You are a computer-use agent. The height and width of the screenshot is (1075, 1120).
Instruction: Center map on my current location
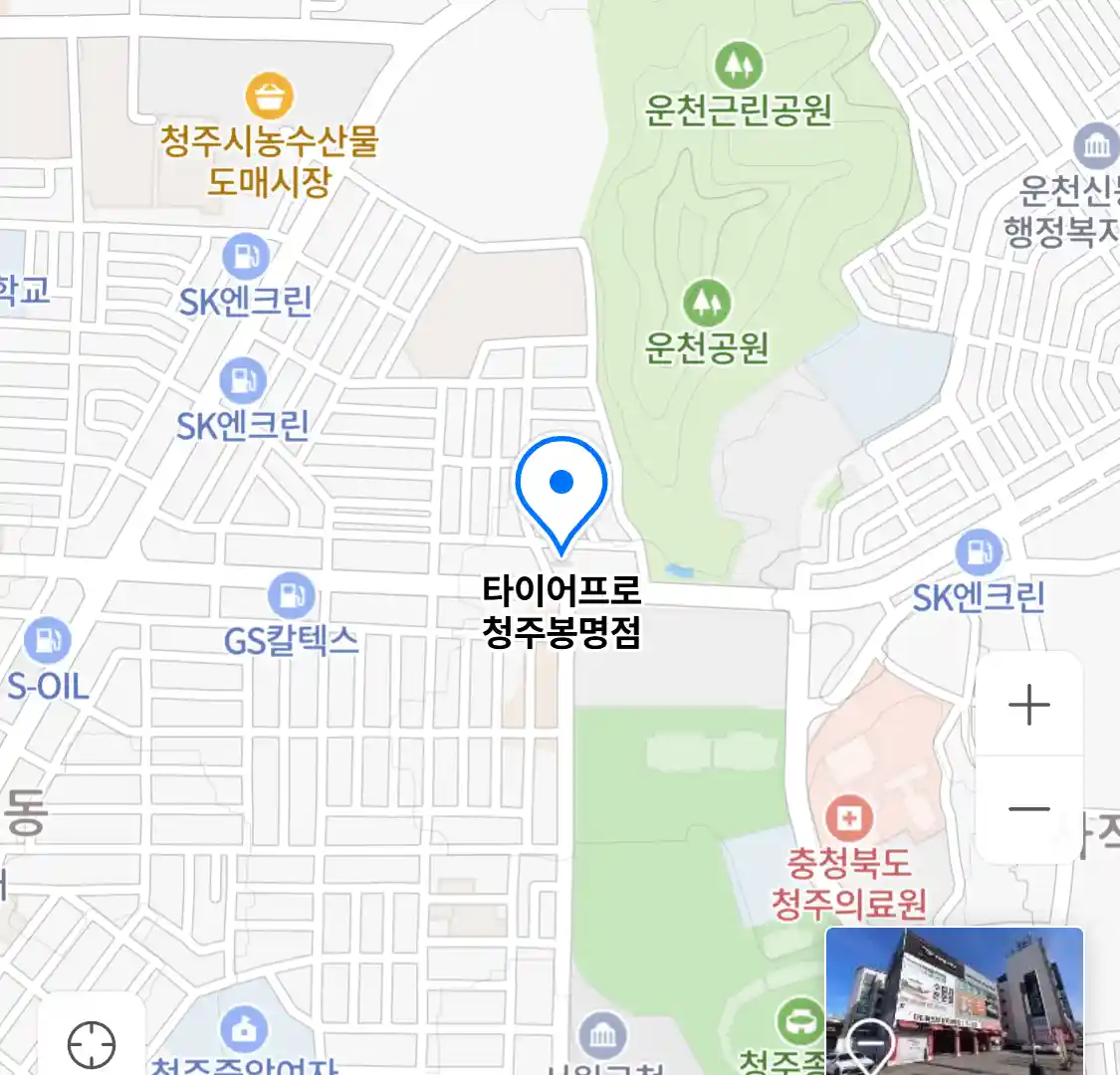point(92,1044)
